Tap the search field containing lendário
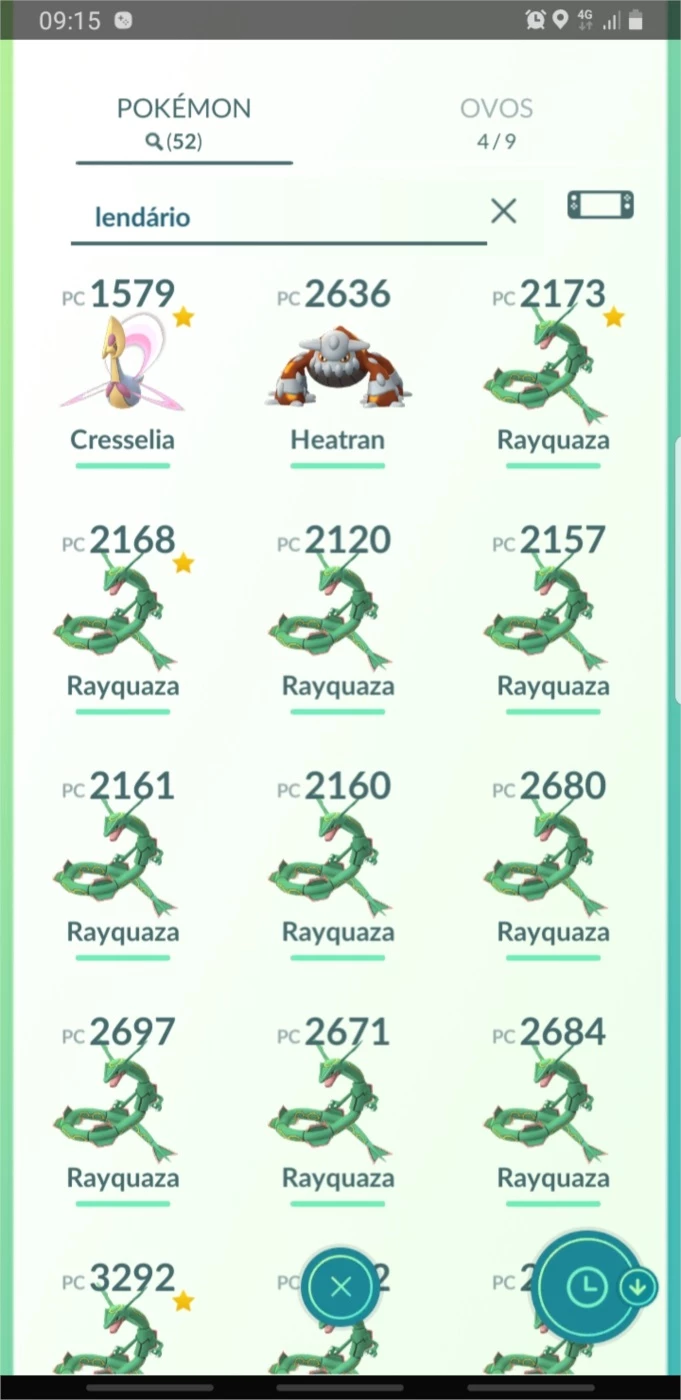 point(278,216)
